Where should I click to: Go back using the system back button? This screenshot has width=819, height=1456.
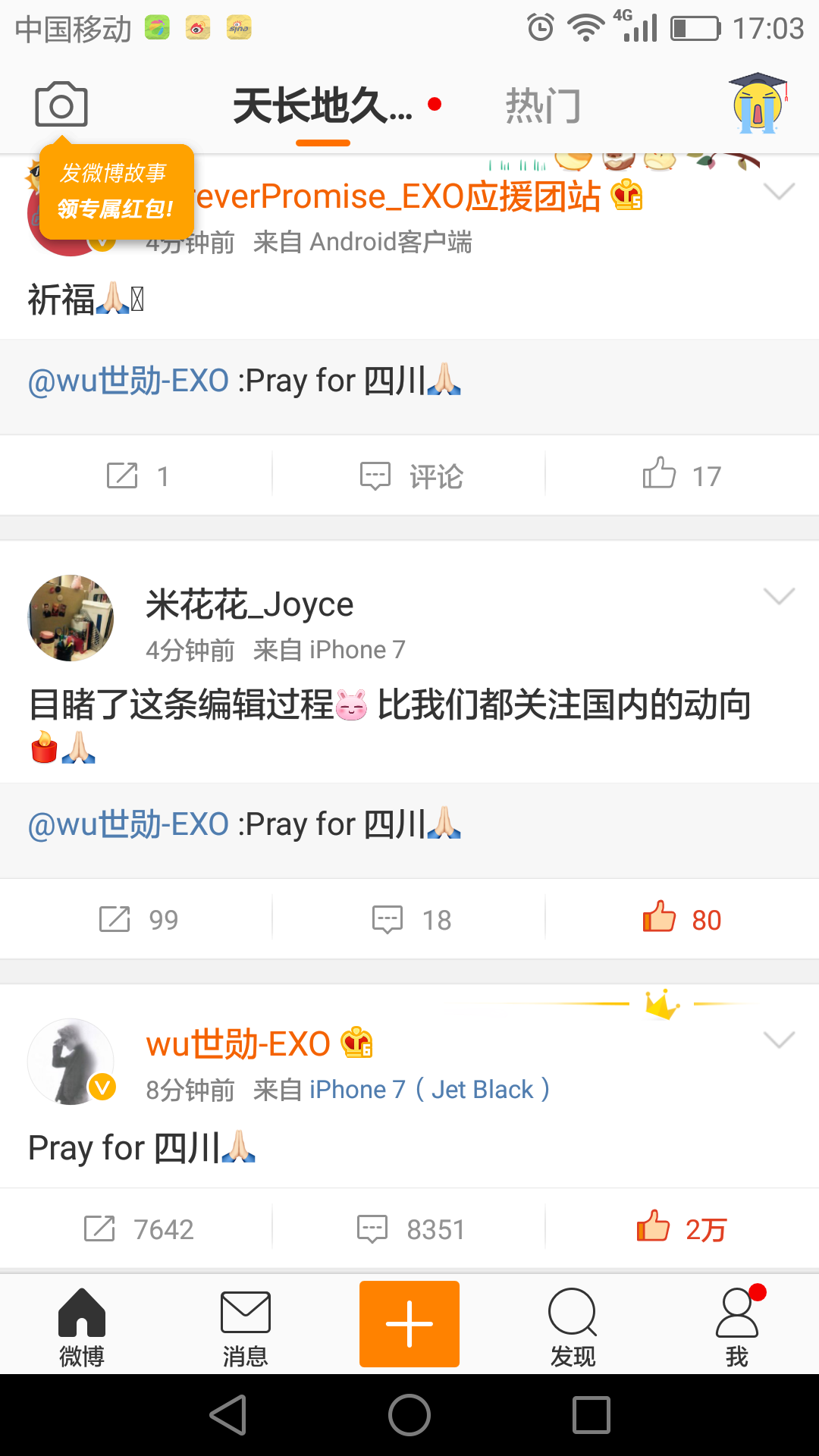(x=228, y=1415)
